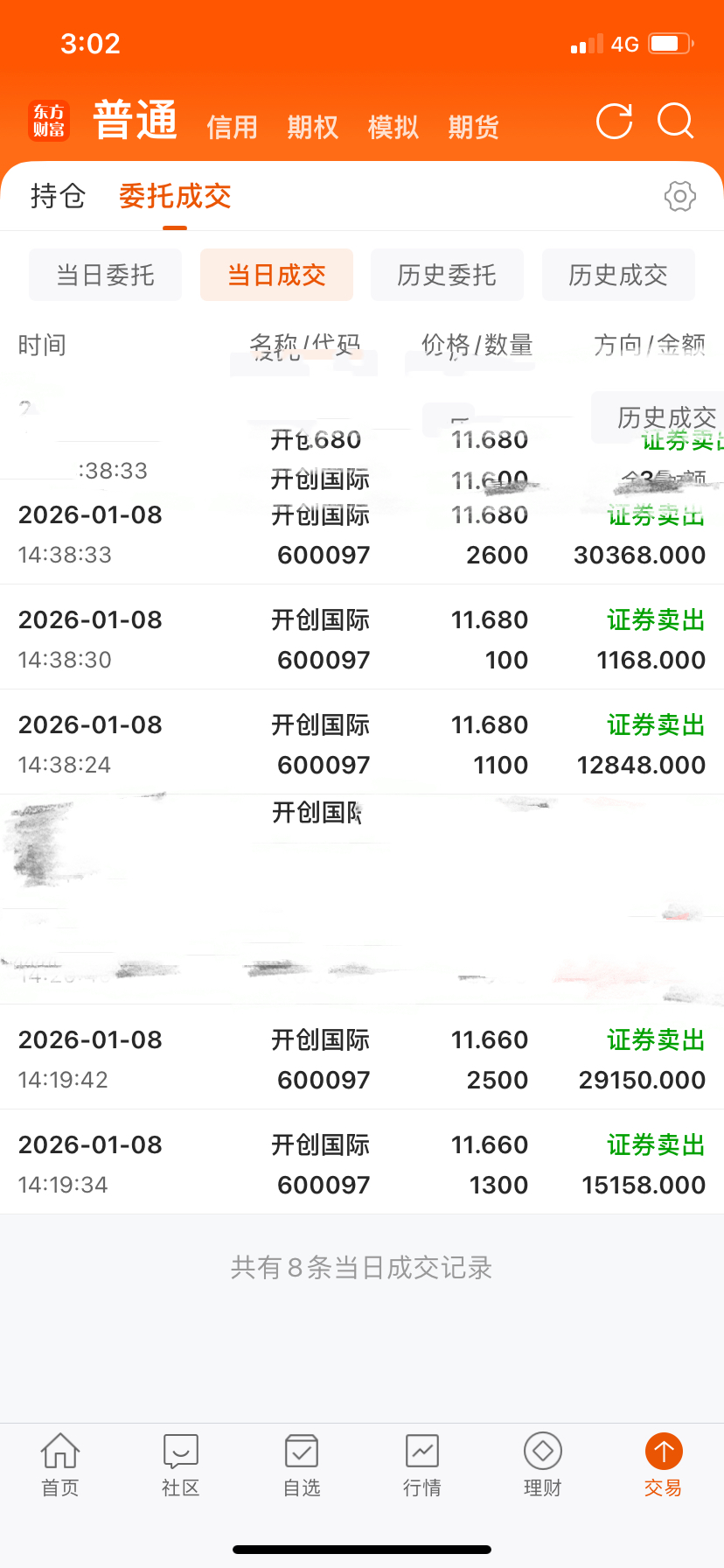Switch to the 期权 account tab

(x=312, y=127)
